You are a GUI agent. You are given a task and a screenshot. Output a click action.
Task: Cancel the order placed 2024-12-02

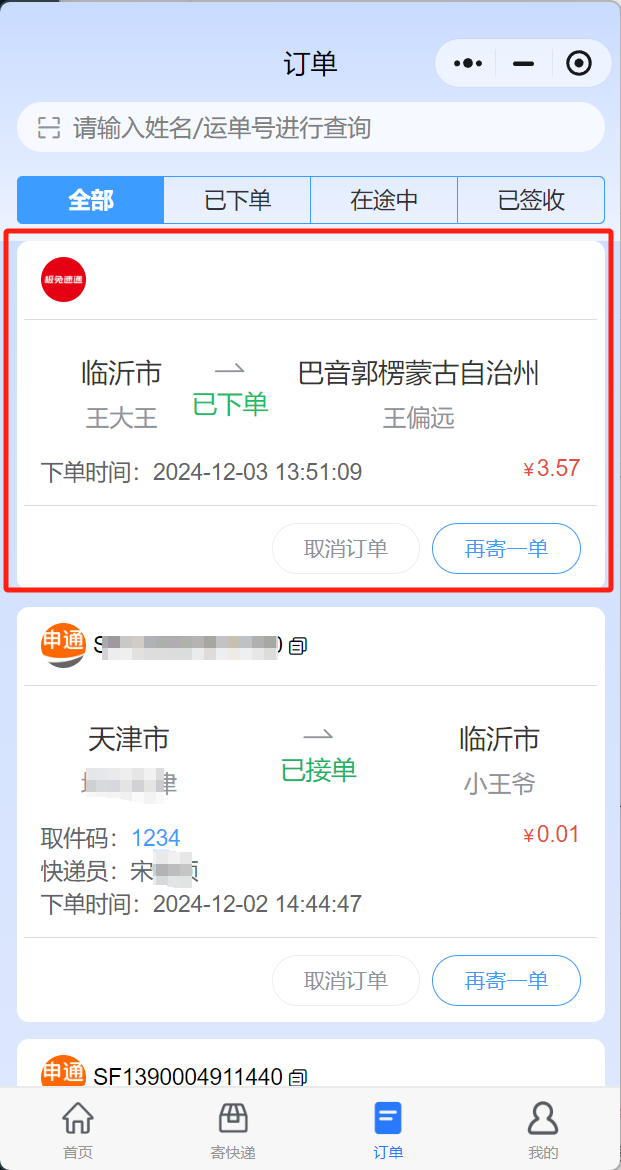point(346,980)
